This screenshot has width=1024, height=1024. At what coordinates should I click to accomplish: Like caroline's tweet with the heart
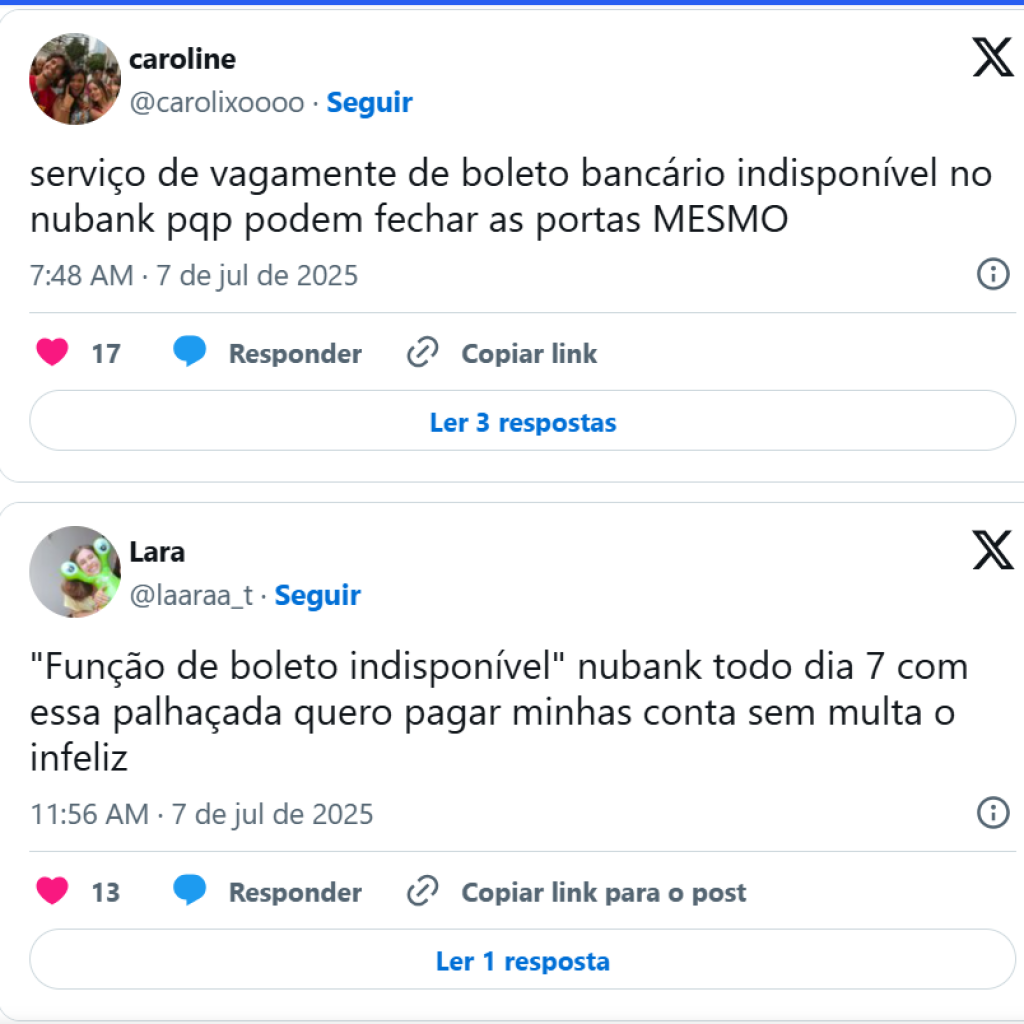point(52,352)
